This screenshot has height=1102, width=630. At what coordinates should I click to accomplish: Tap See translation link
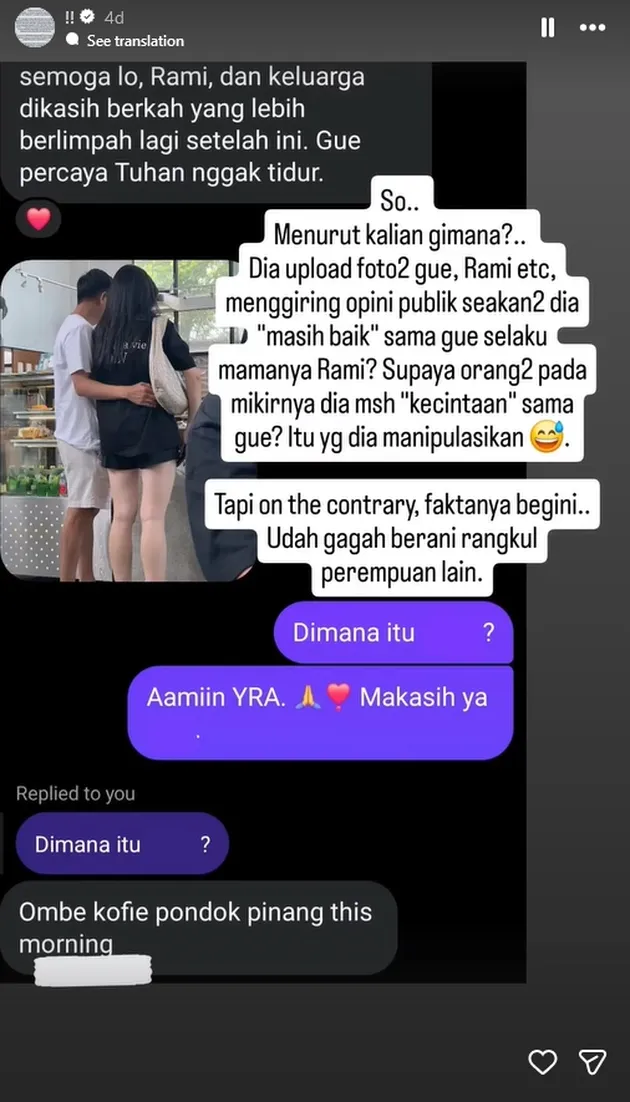tap(135, 41)
